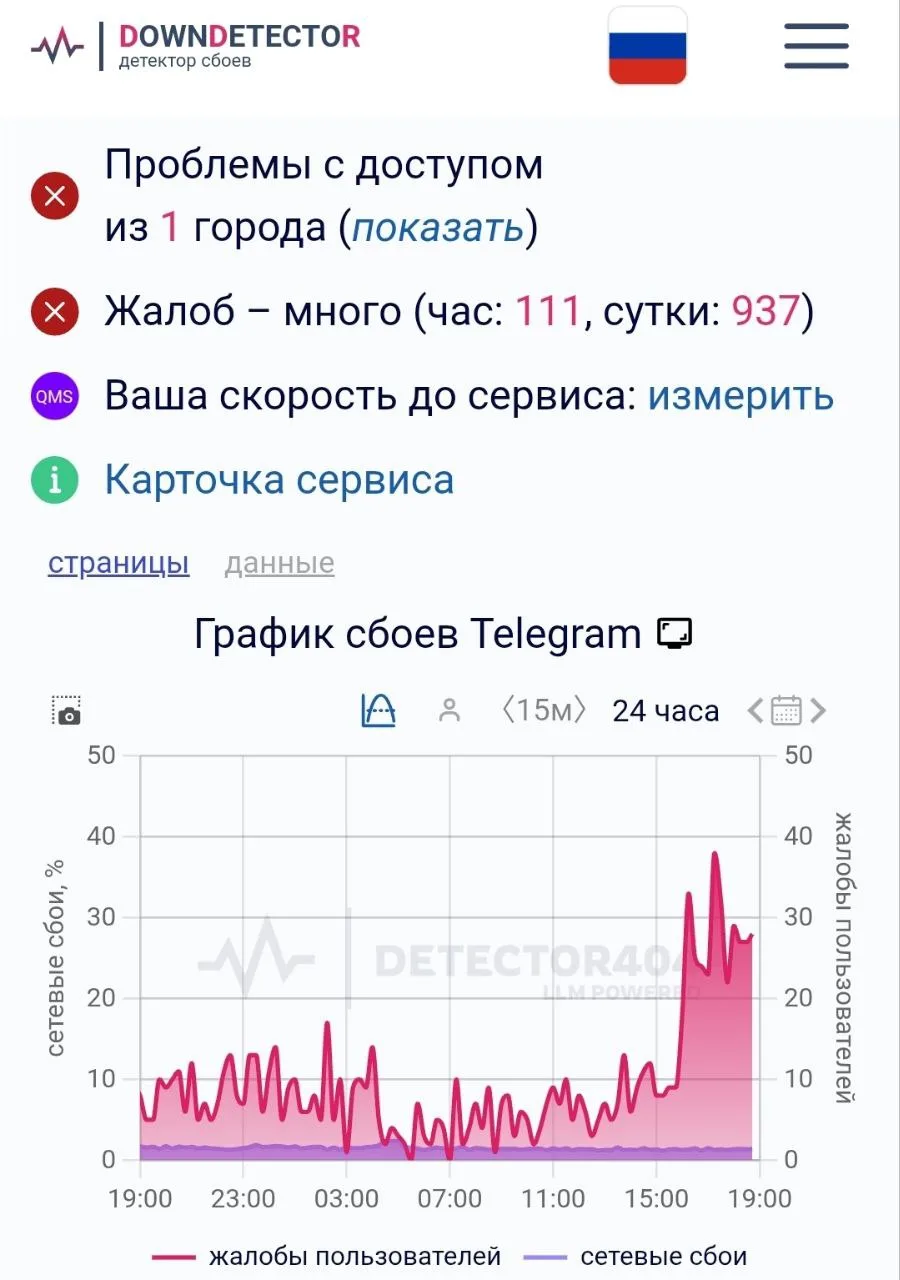This screenshot has height=1280, width=900.
Task: Switch the chart to user view
Action: click(450, 710)
